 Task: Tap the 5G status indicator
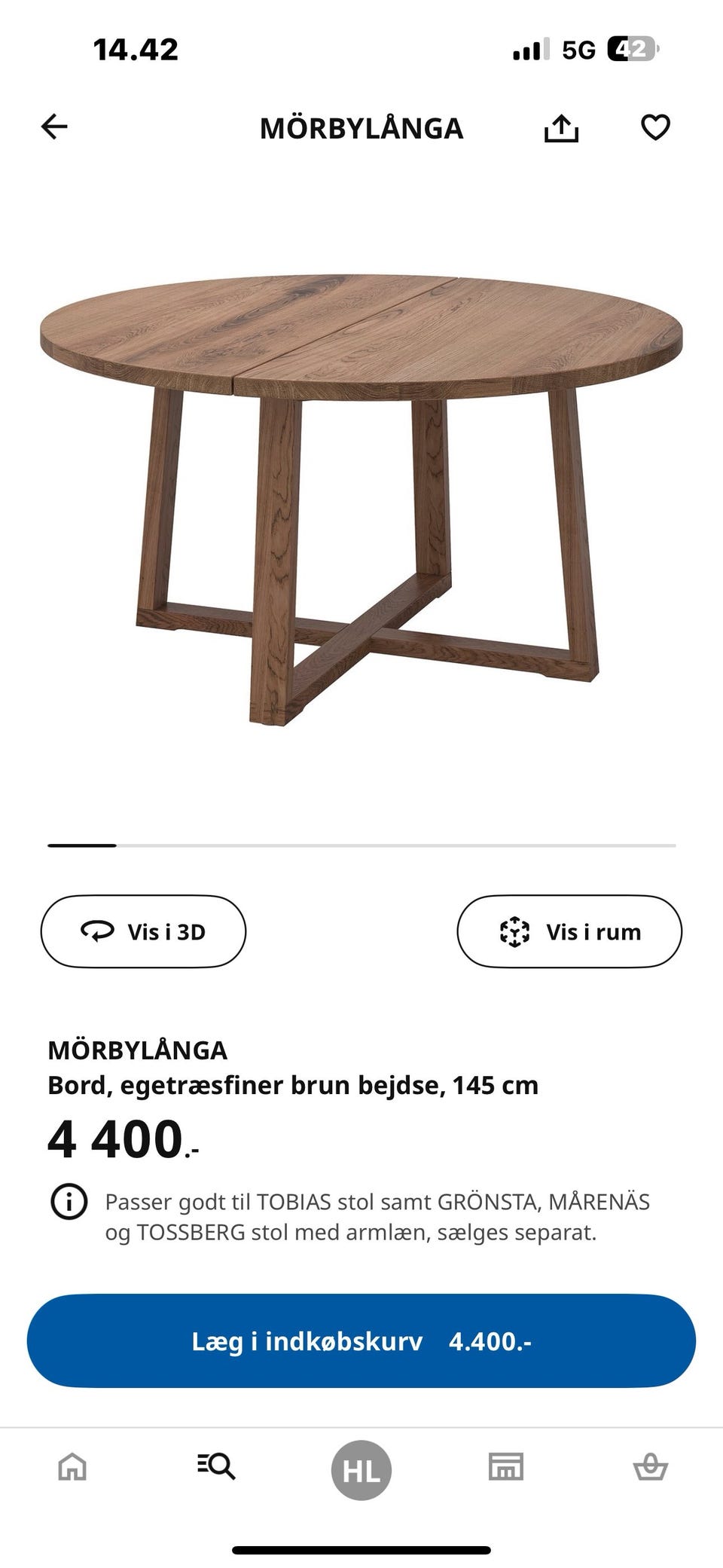(577, 49)
